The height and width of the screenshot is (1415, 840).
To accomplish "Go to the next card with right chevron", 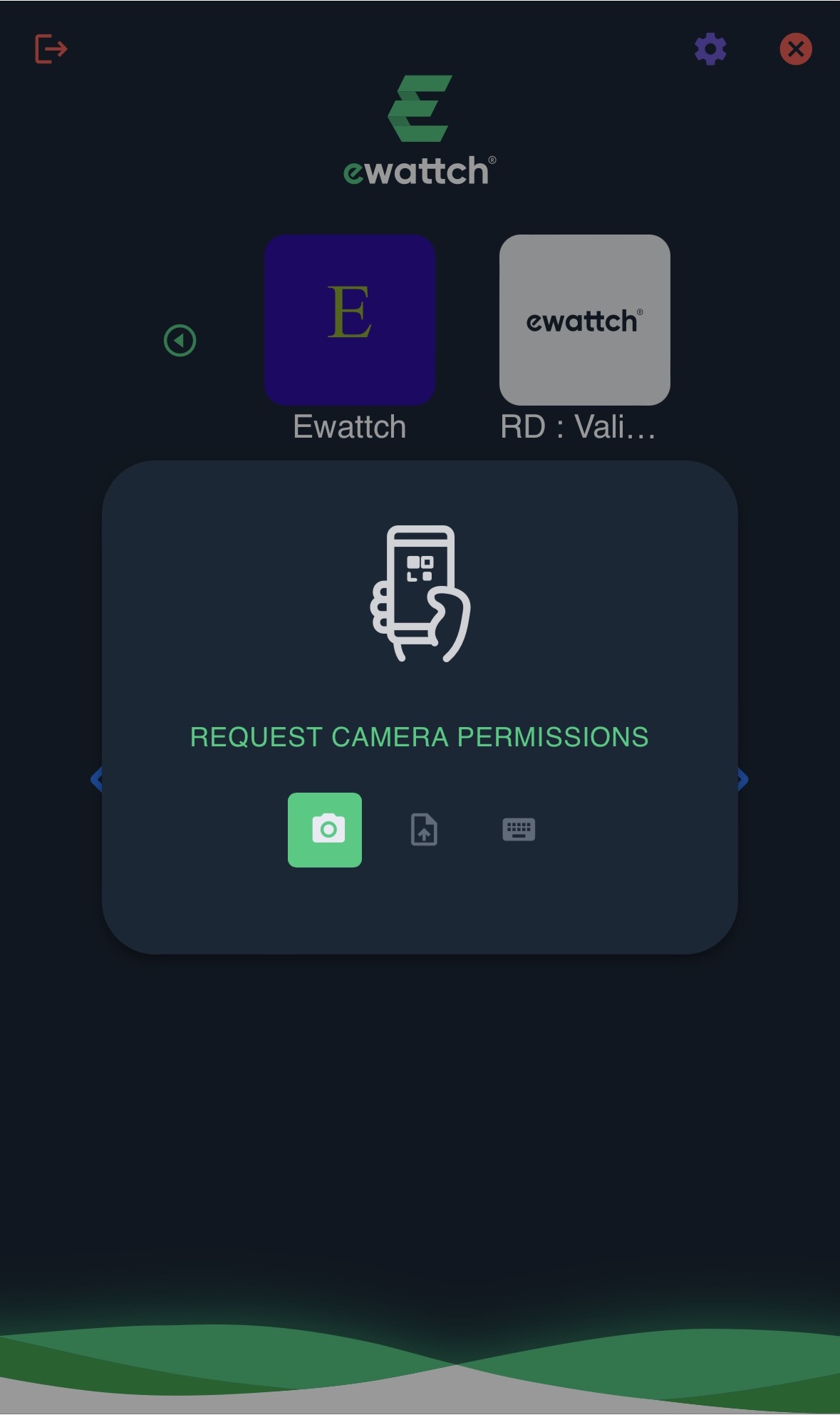I will tap(743, 779).
